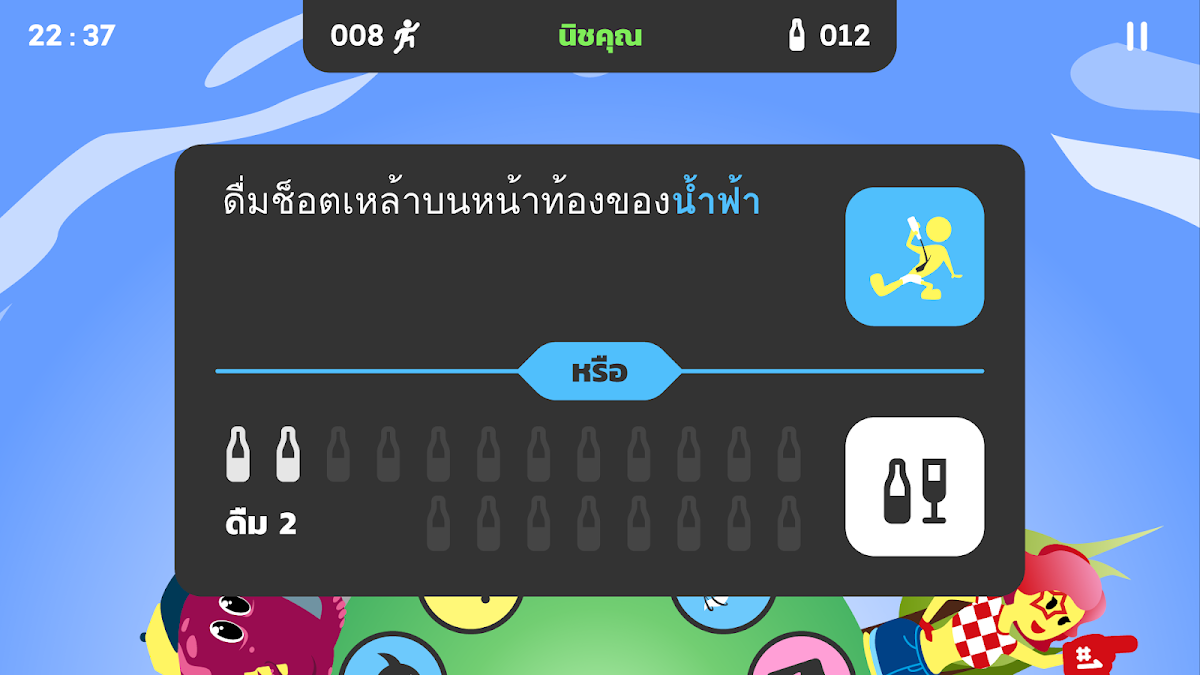Image resolution: width=1200 pixels, height=675 pixels.
Task: Choose the drink 2 penalty option
Action: pyautogui.click(x=914, y=487)
